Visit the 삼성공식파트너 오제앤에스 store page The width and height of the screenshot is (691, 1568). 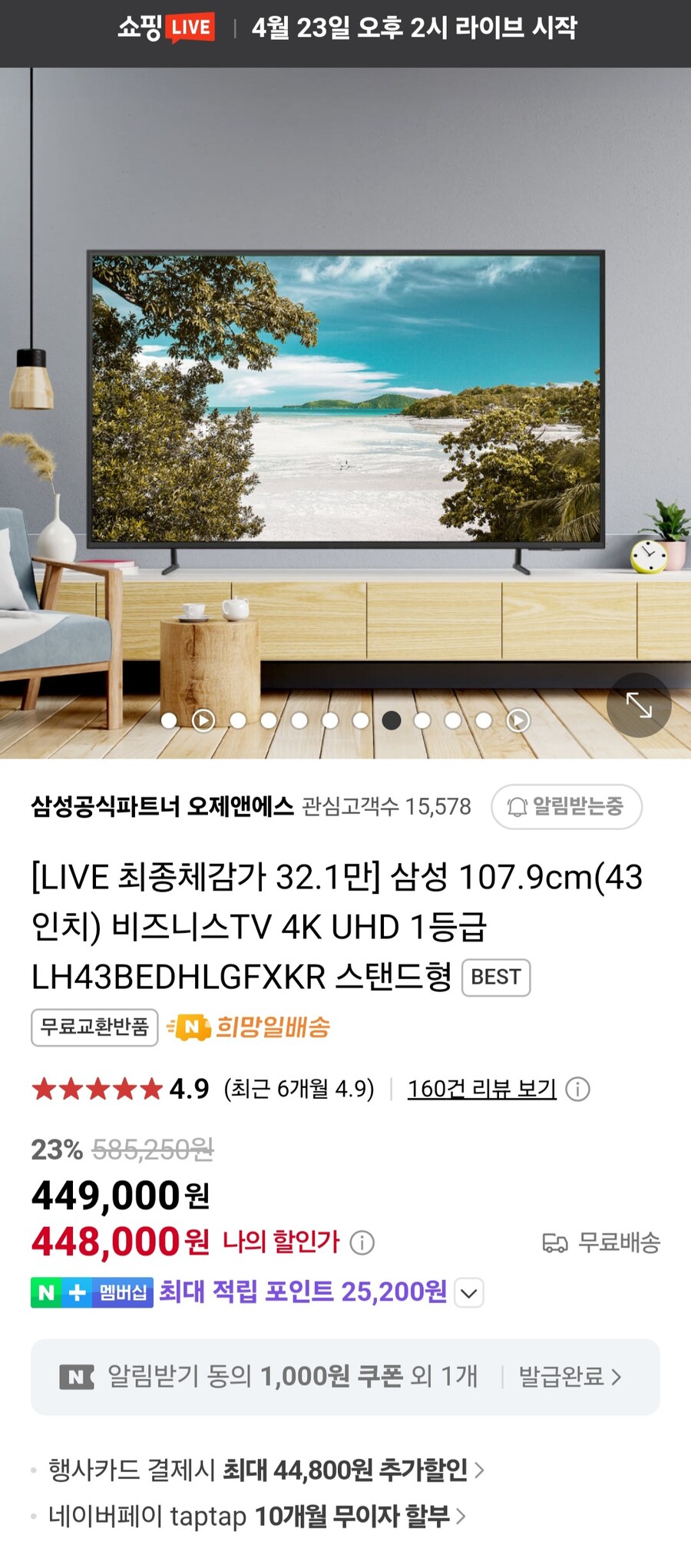click(x=160, y=807)
